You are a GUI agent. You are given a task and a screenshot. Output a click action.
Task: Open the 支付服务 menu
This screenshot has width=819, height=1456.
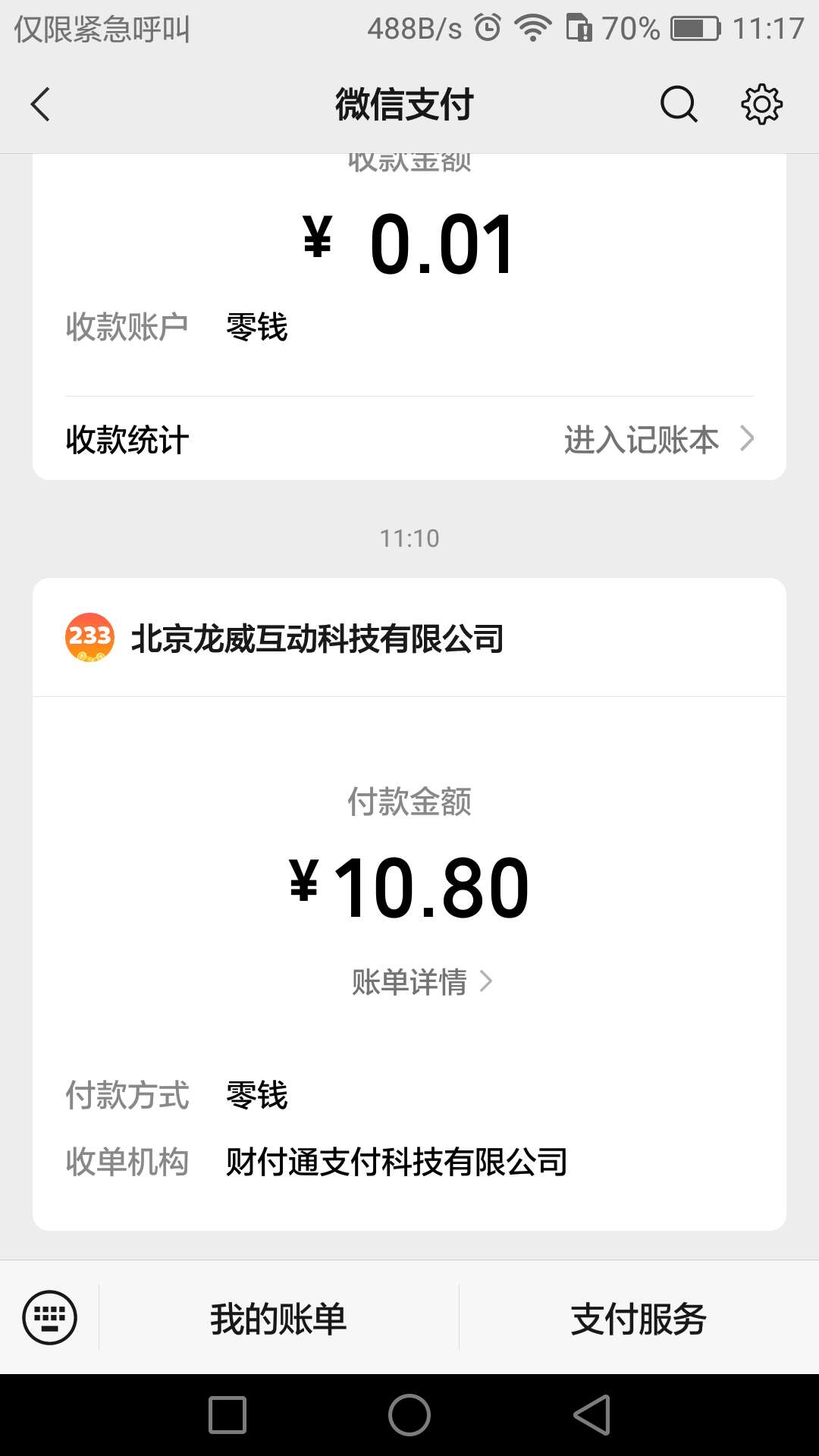[639, 1319]
